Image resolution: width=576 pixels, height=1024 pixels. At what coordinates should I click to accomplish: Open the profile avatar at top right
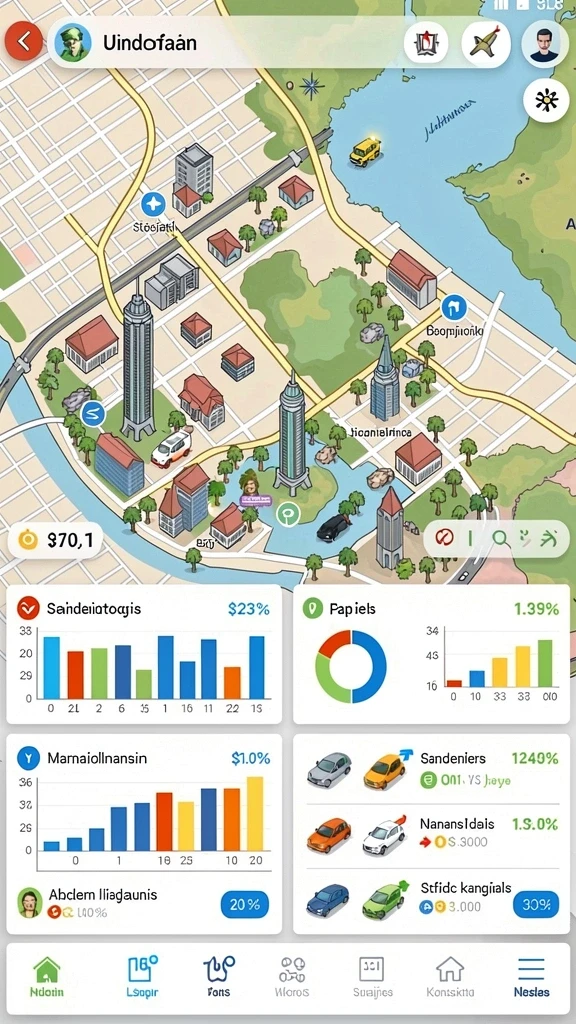point(545,43)
